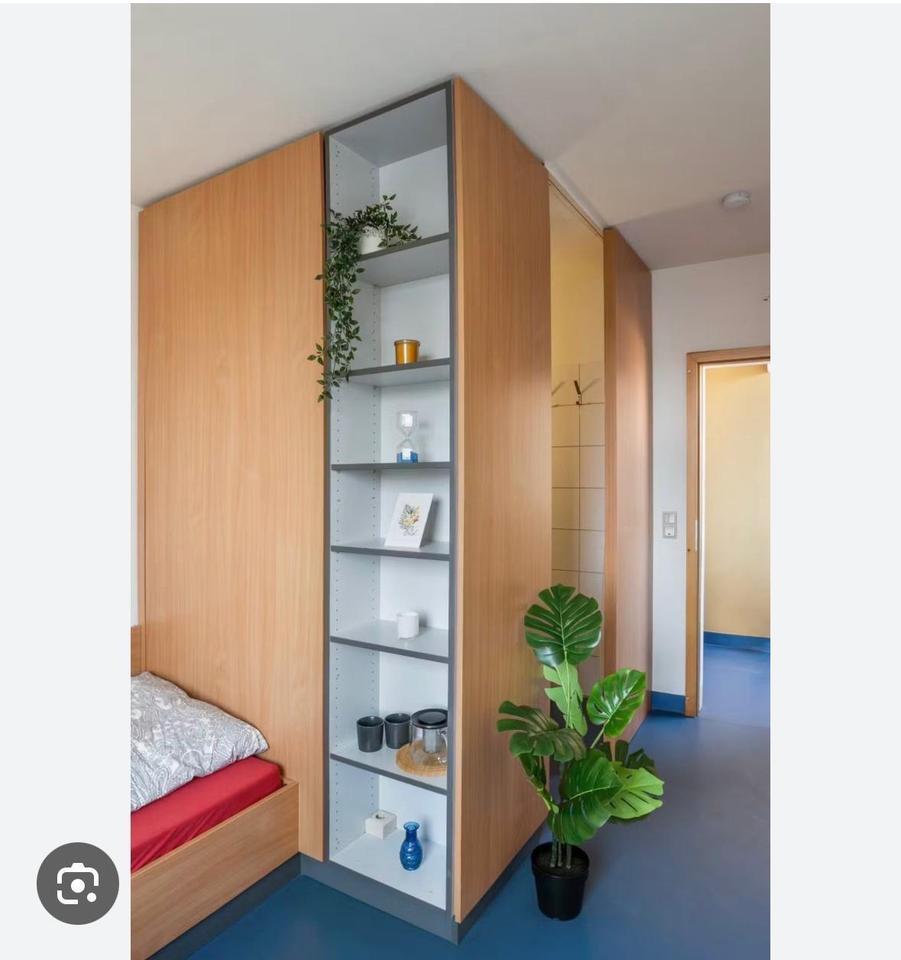Click the gold candle on the shelf

(405, 348)
